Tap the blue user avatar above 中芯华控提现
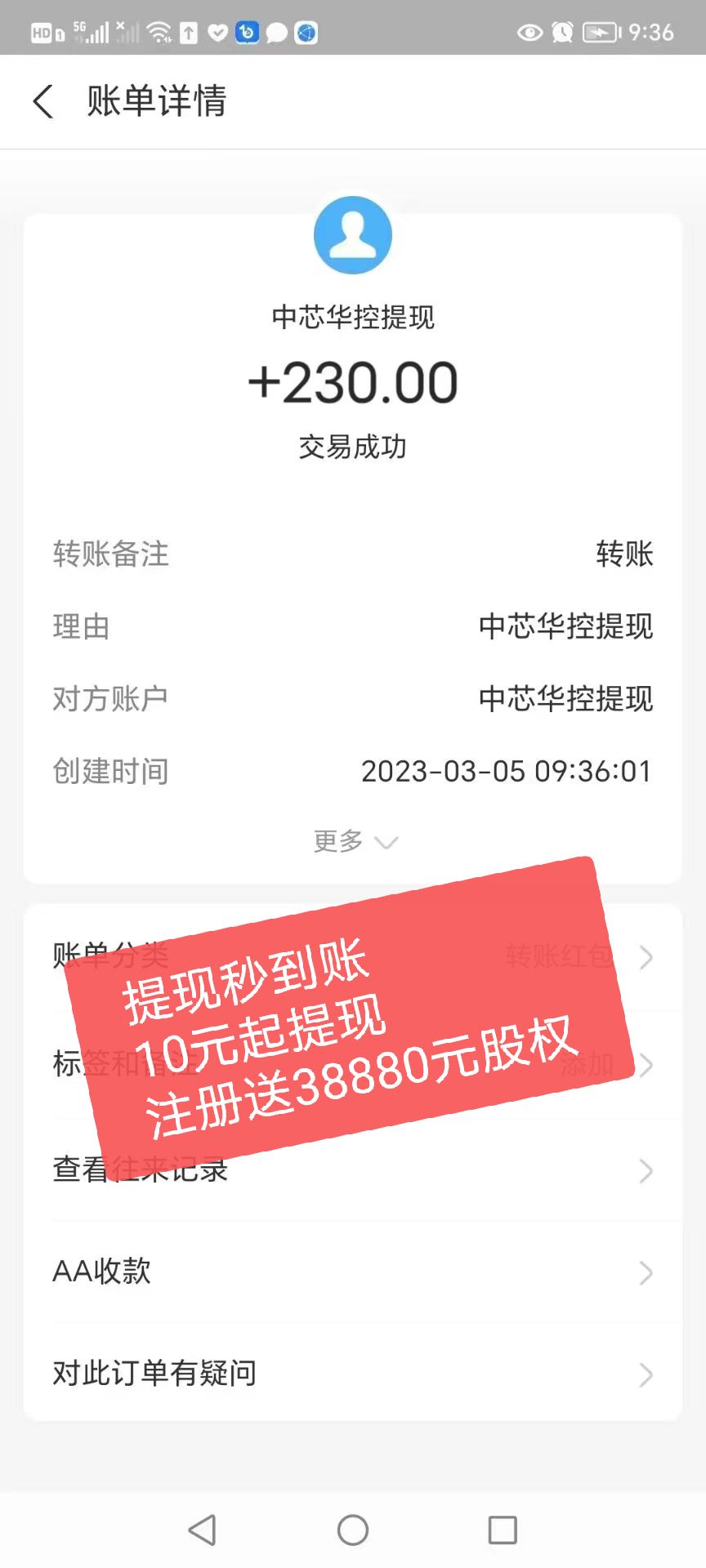Viewport: 706px width, 1568px height. tap(352, 234)
